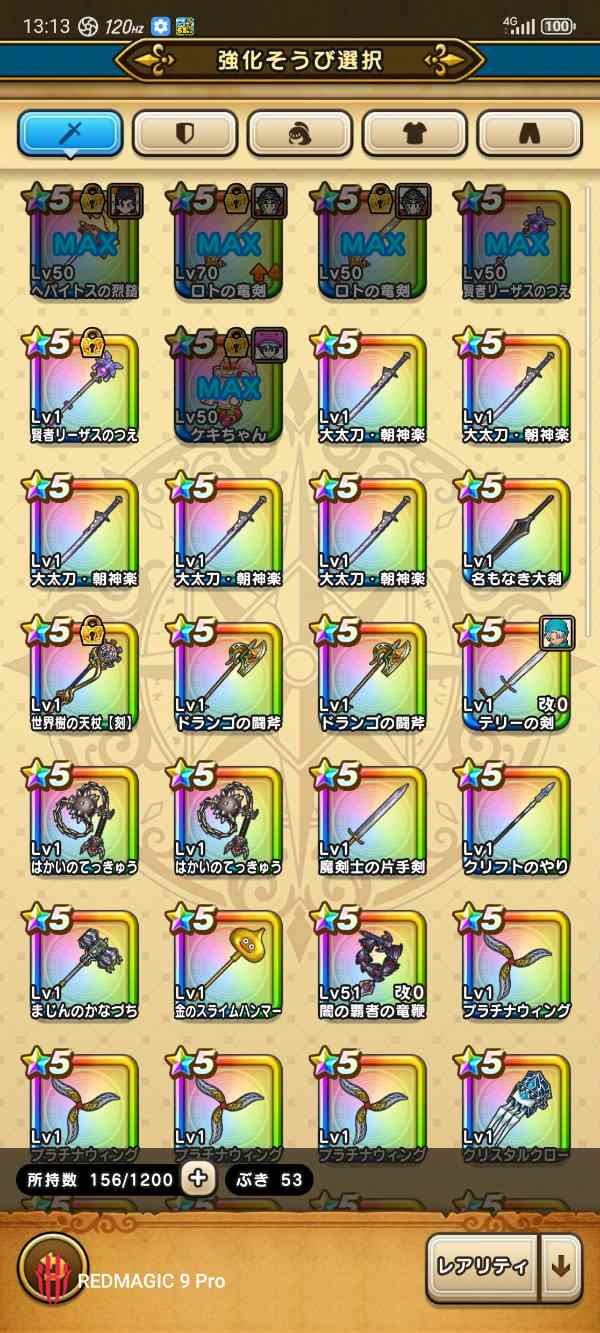This screenshot has width=600, height=1333.
Task: Open the レアリティ sort options
Action: [x=482, y=1265]
